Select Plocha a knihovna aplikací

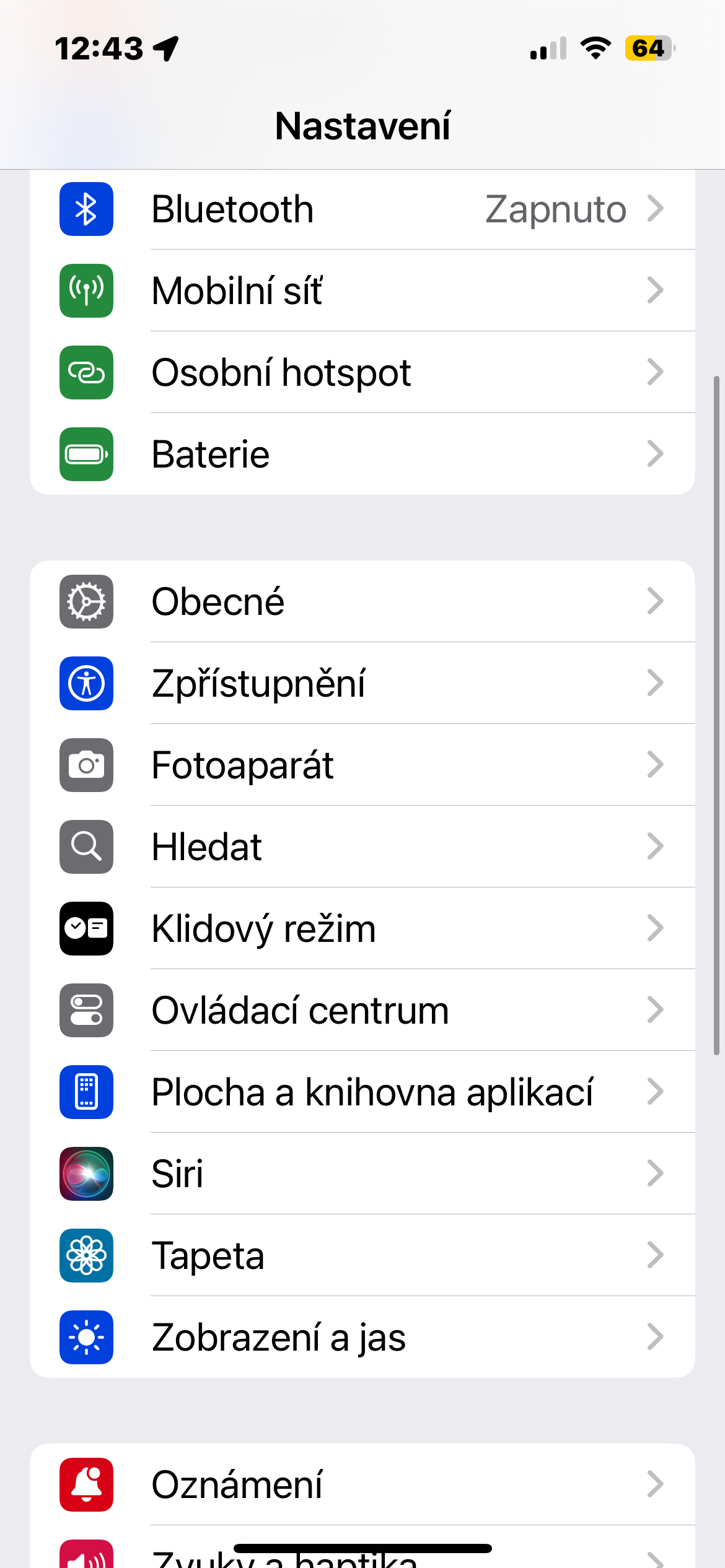(x=362, y=1092)
